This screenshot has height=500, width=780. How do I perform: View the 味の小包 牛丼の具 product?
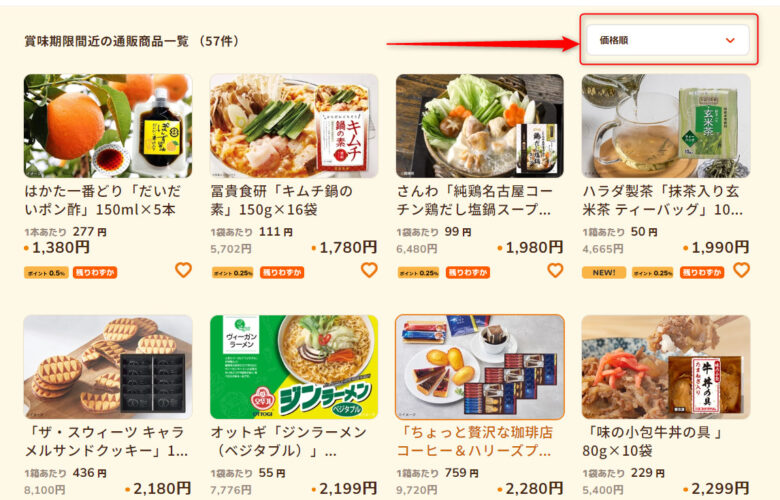click(x=666, y=367)
